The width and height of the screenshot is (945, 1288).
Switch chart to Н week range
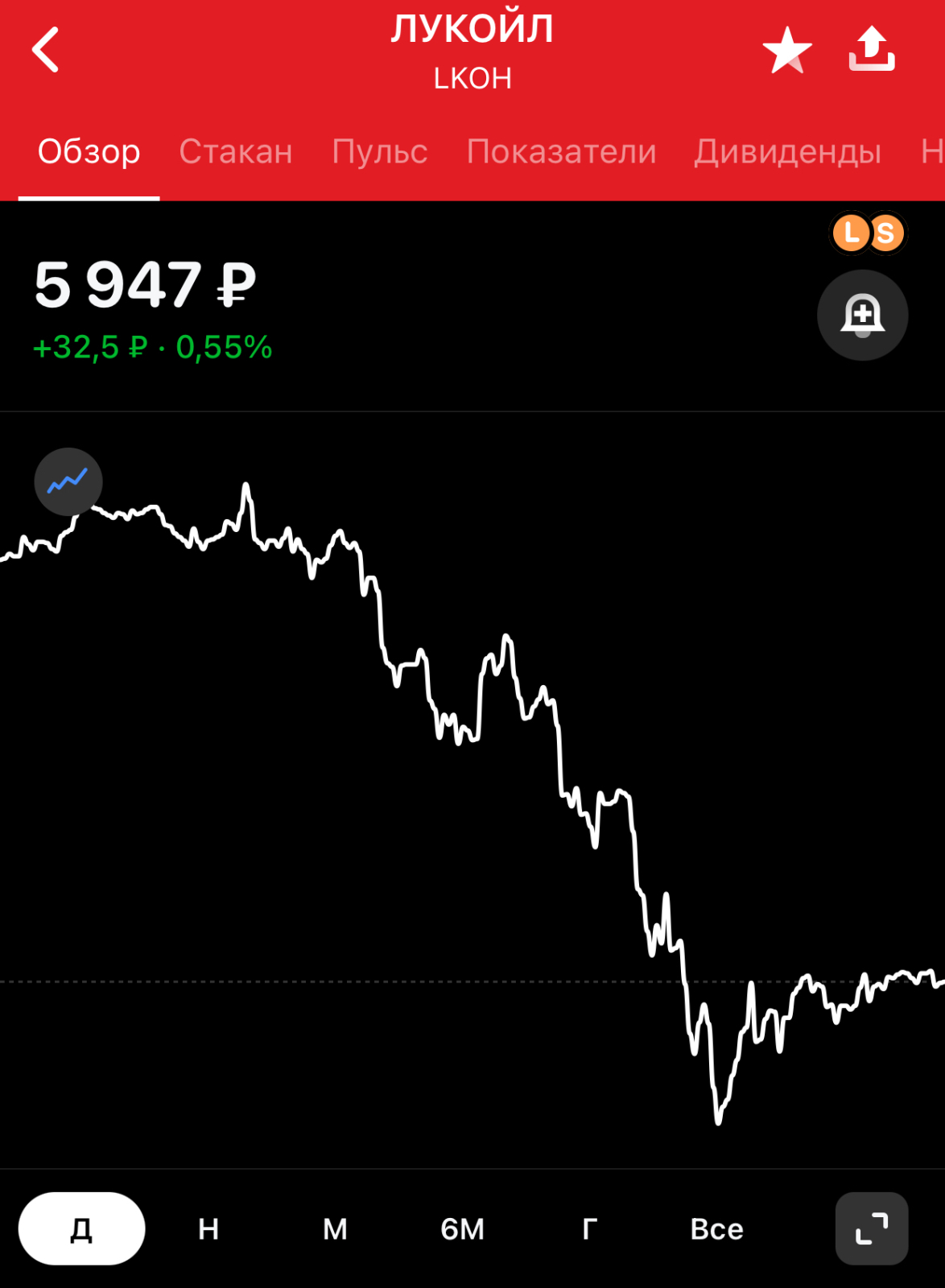208,1228
